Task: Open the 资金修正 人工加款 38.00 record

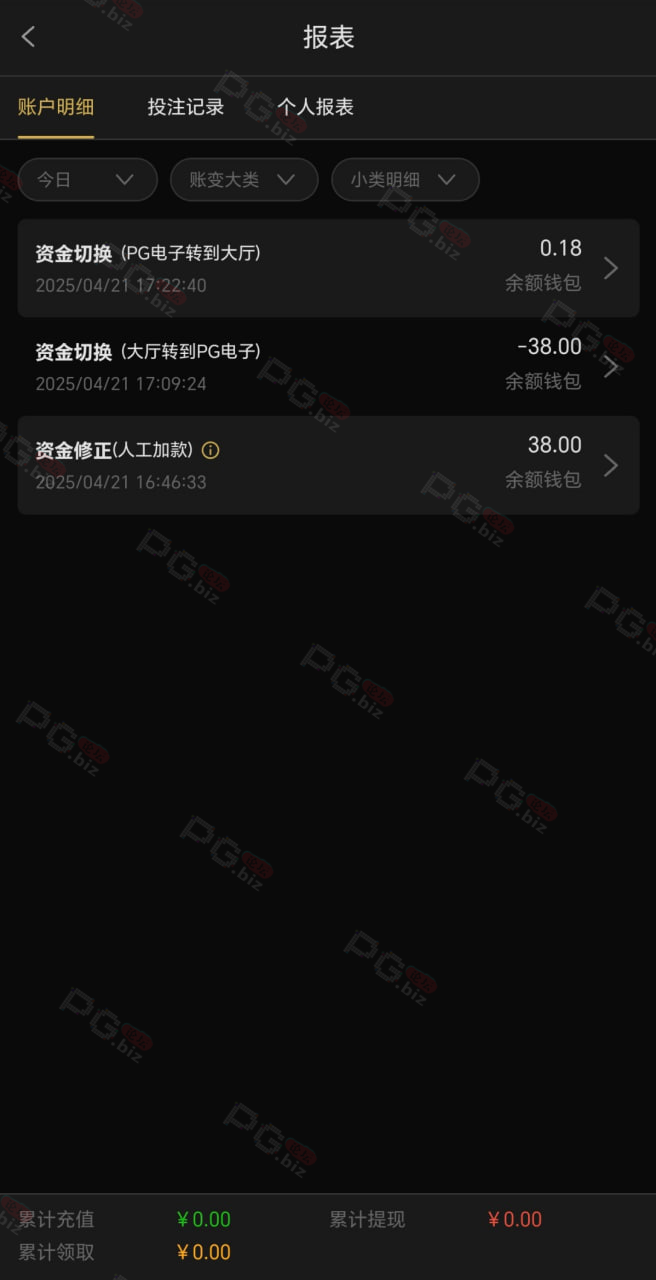Action: tap(328, 465)
